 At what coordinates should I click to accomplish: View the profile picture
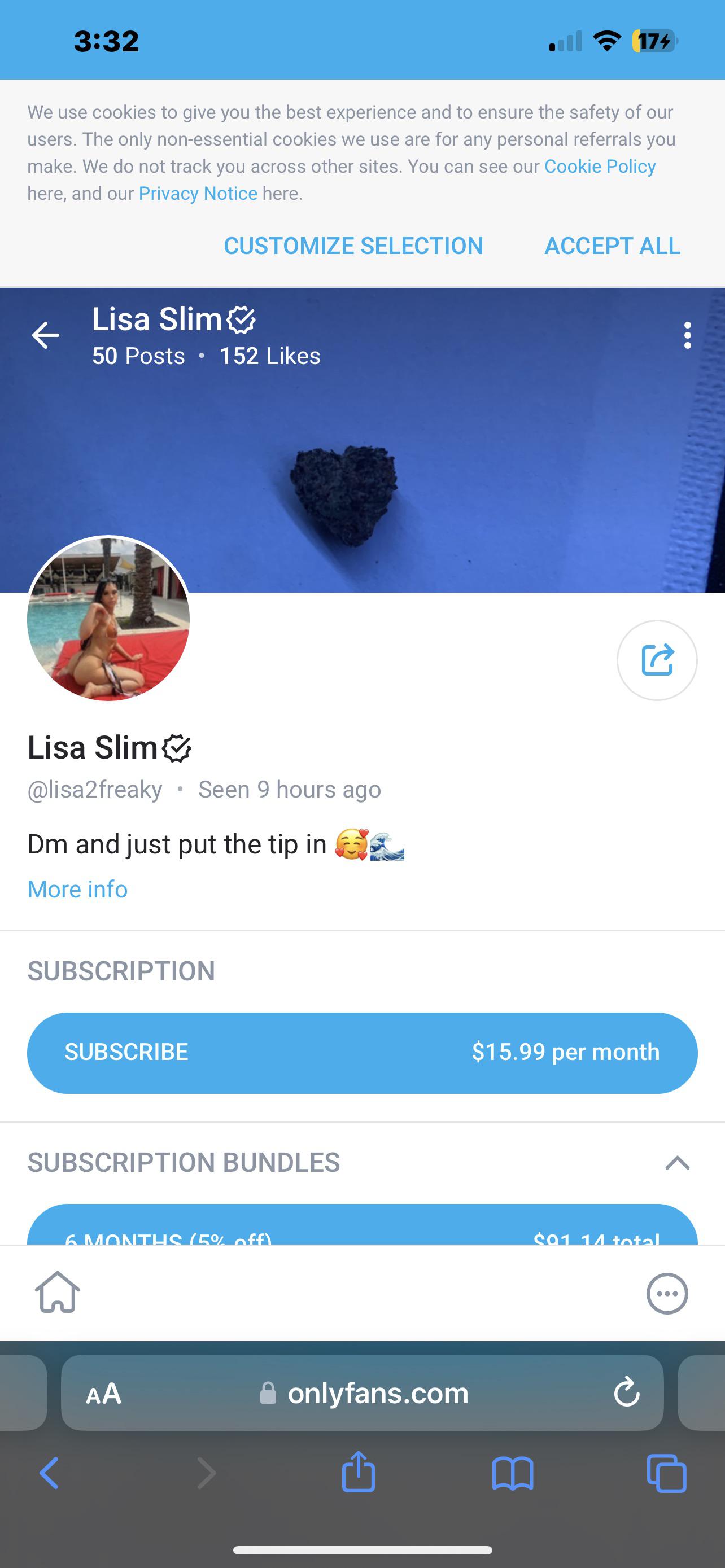coord(108,619)
